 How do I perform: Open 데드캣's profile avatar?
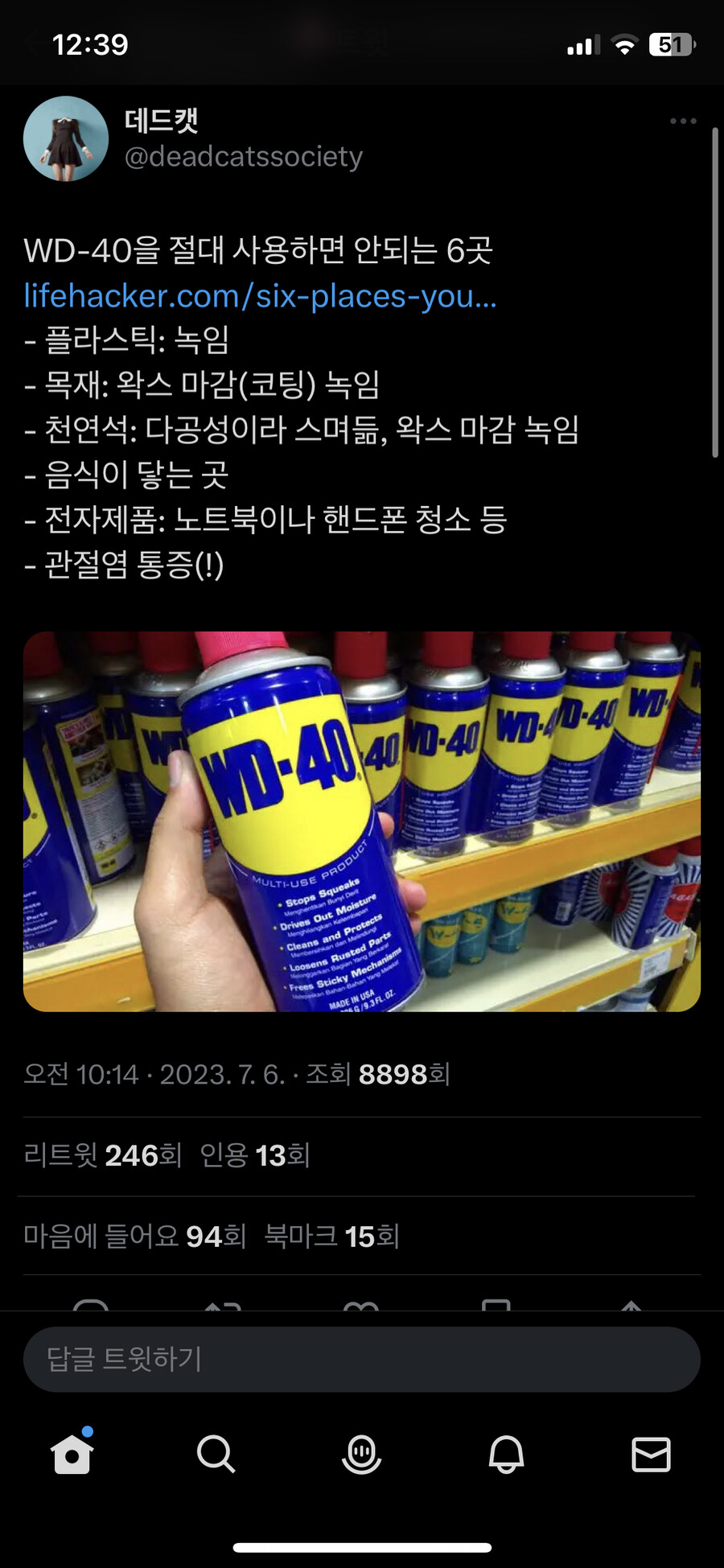pyautogui.click(x=64, y=138)
